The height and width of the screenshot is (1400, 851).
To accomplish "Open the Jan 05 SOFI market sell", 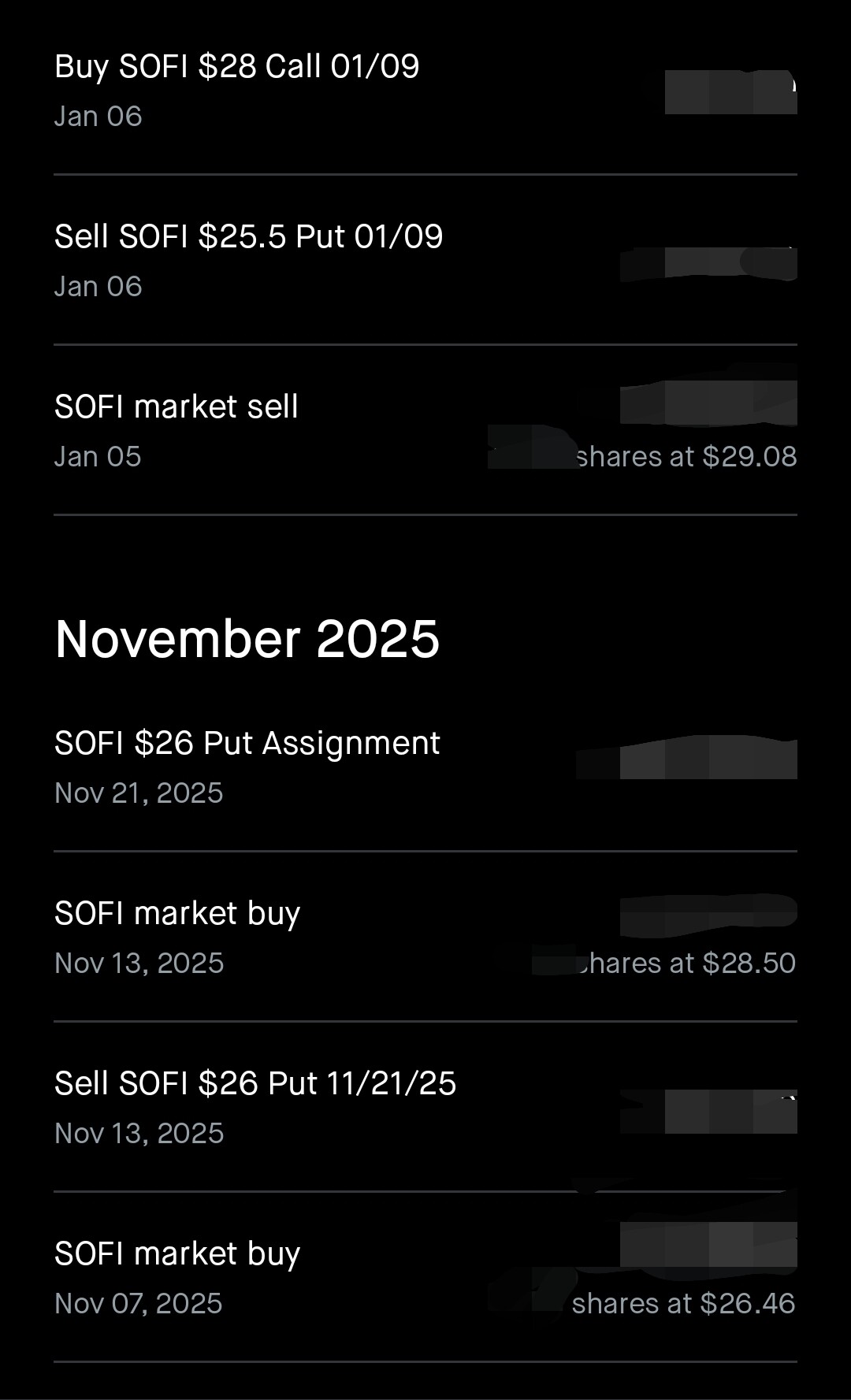I will pyautogui.click(x=177, y=407).
